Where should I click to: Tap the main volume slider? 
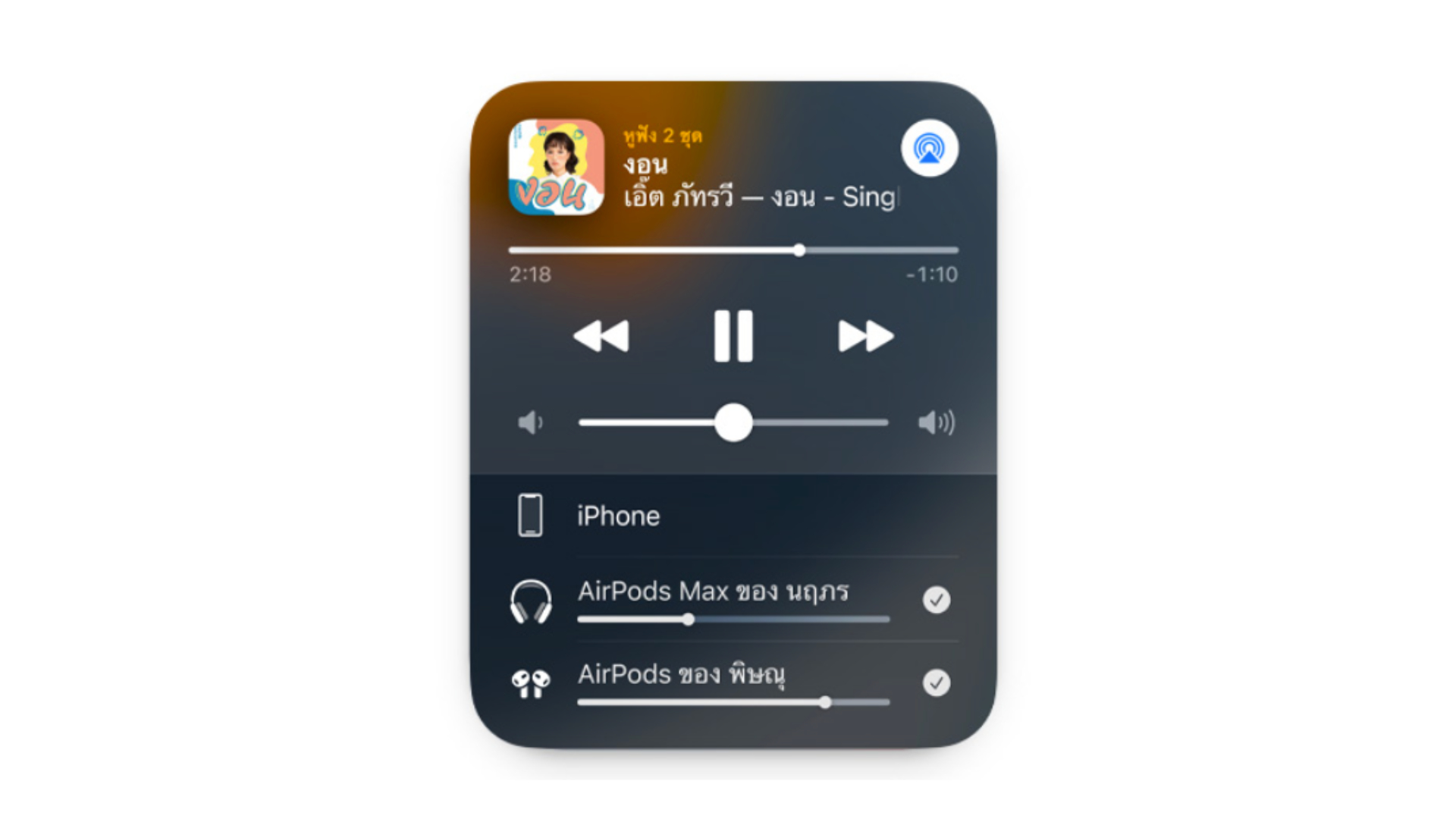point(733,422)
